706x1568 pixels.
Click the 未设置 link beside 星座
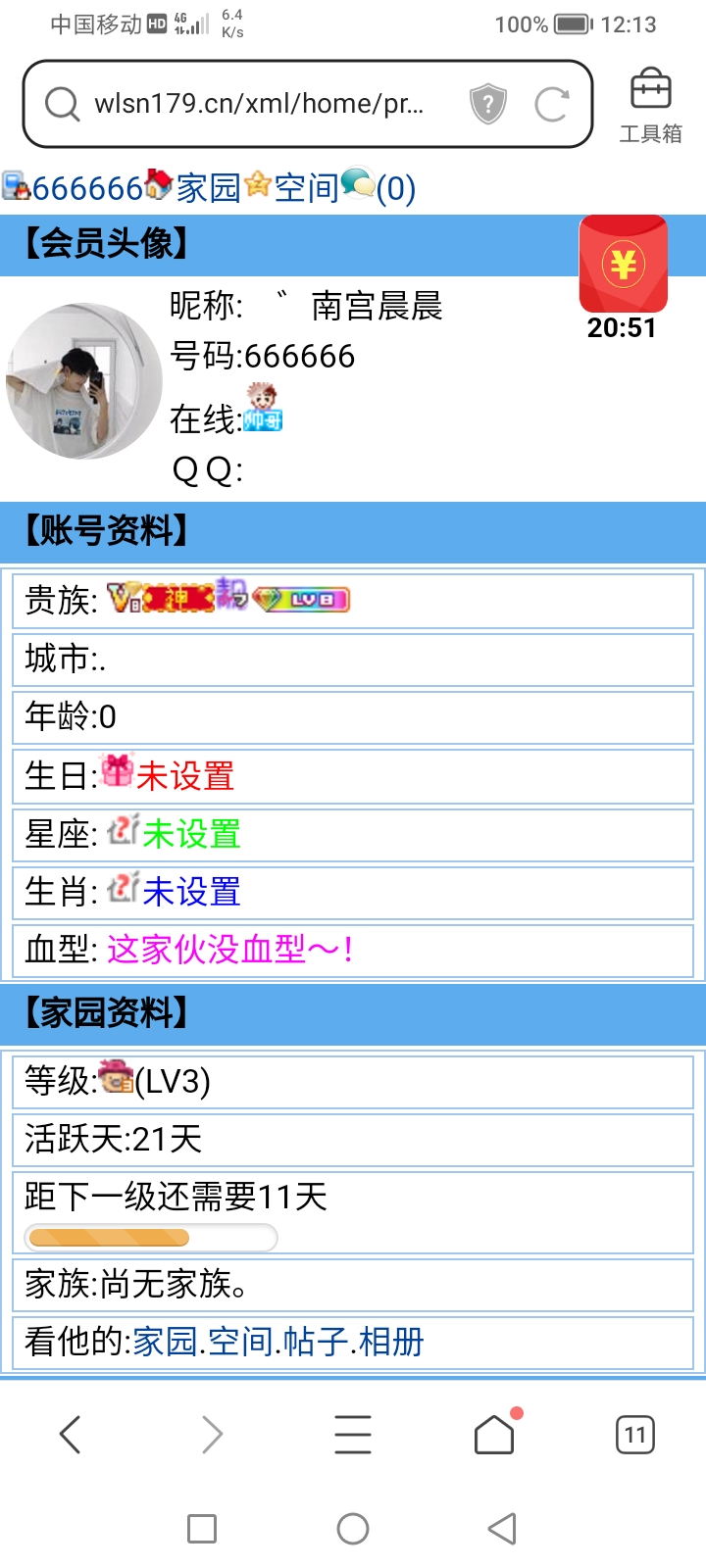[196, 833]
